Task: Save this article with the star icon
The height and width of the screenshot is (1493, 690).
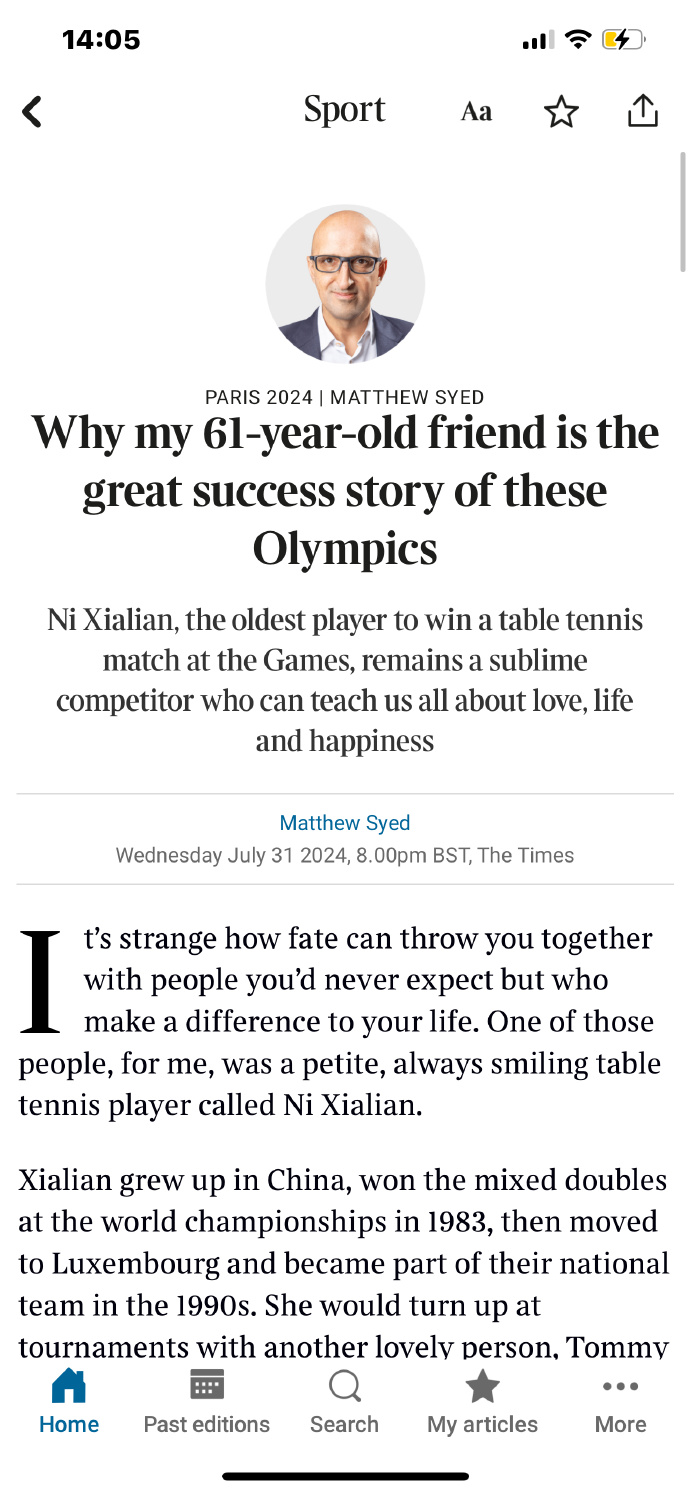Action: (561, 112)
